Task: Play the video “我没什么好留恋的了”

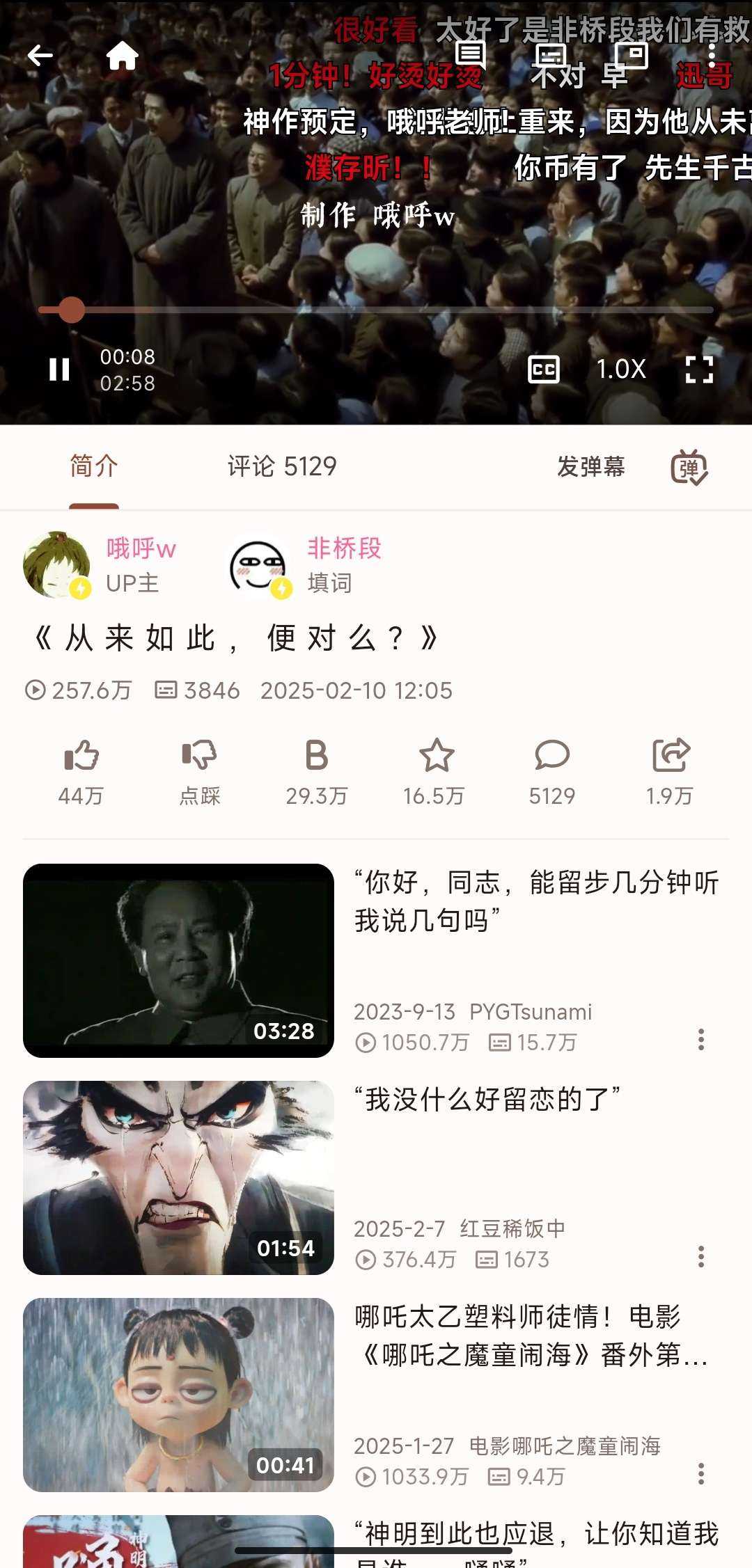Action: tap(178, 1178)
